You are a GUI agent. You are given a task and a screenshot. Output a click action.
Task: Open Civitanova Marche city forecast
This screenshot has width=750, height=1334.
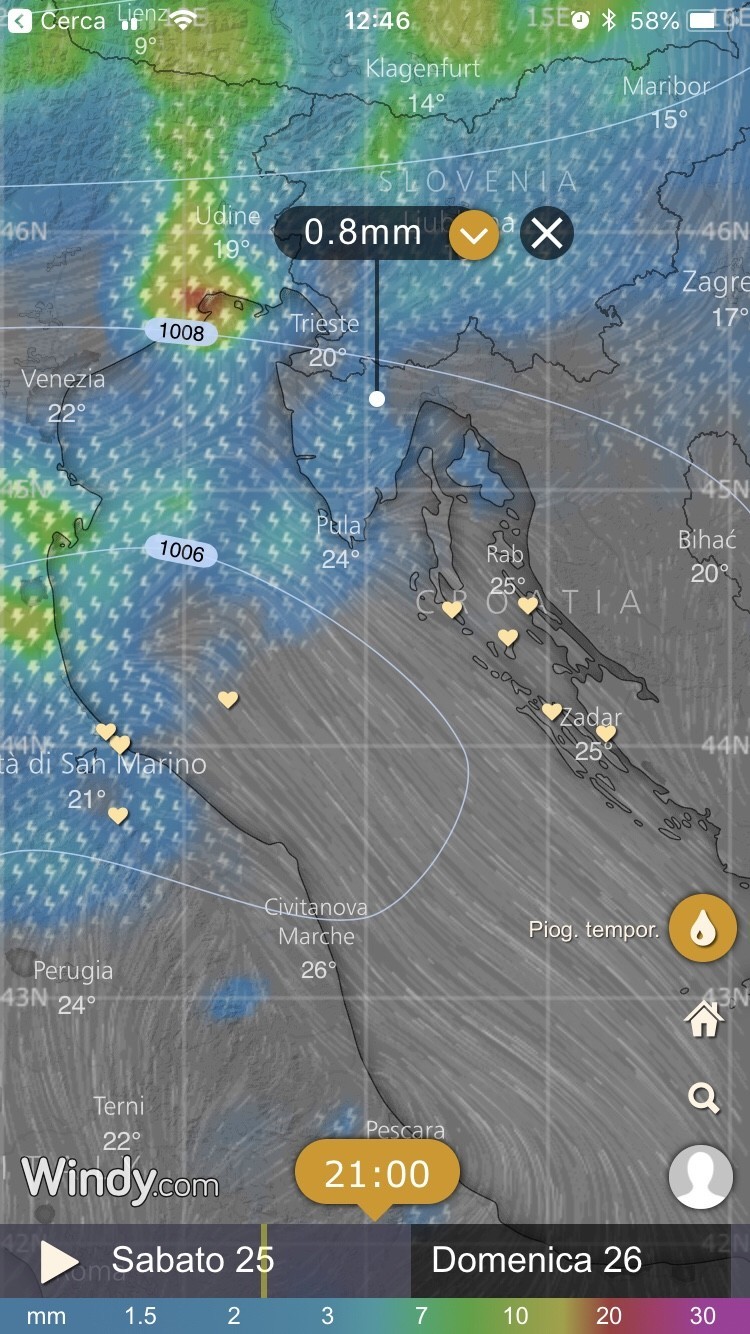point(316,922)
